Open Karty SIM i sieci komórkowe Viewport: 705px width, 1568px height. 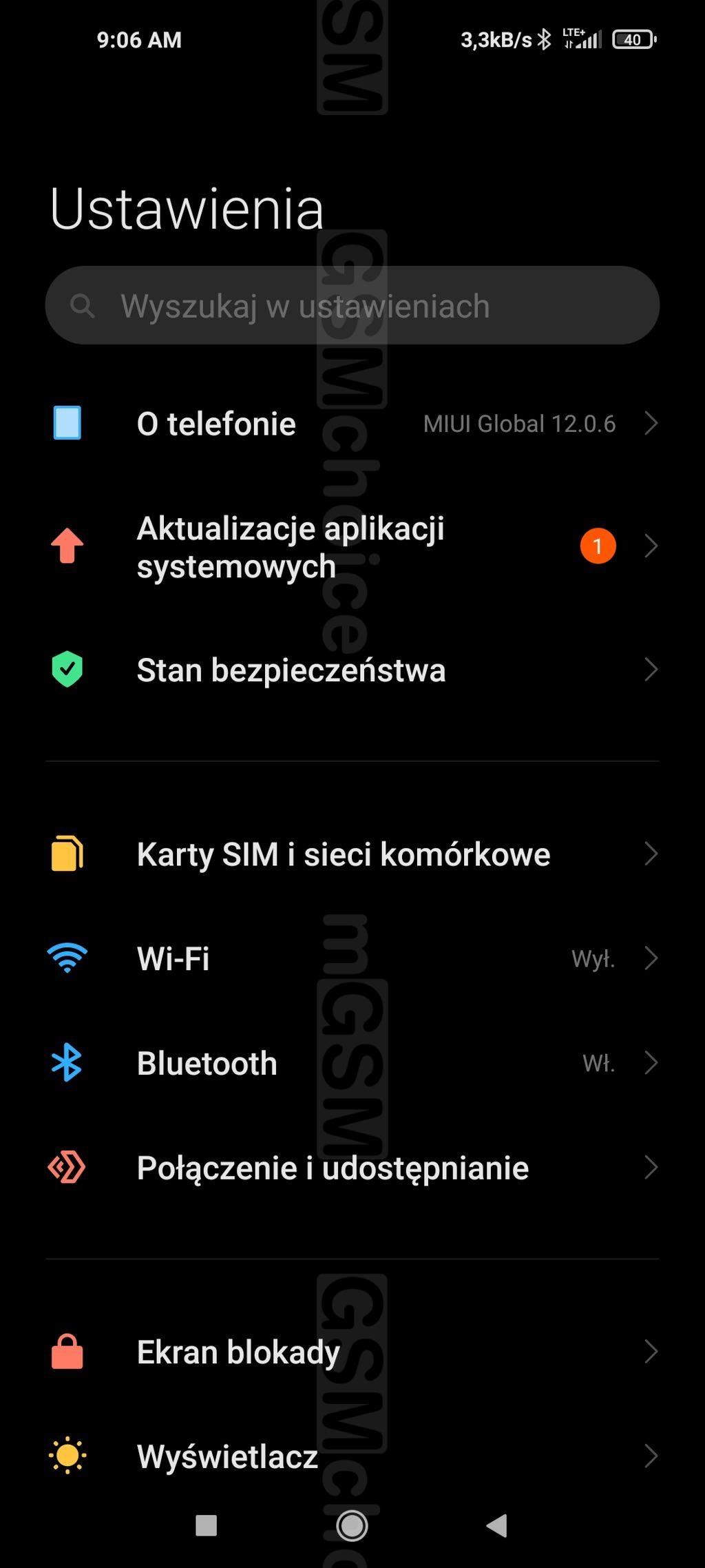[x=352, y=854]
